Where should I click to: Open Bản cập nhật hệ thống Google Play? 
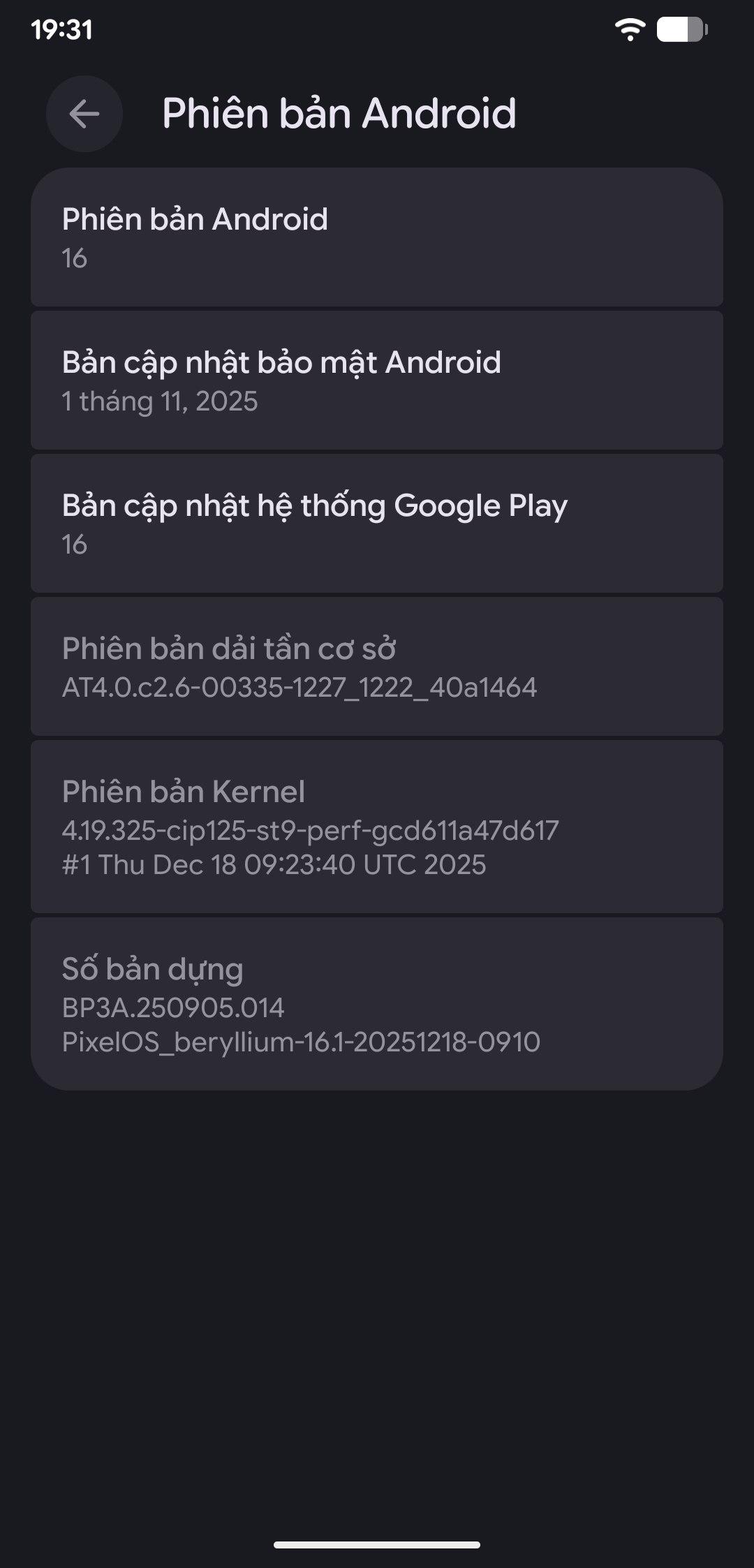pos(376,524)
